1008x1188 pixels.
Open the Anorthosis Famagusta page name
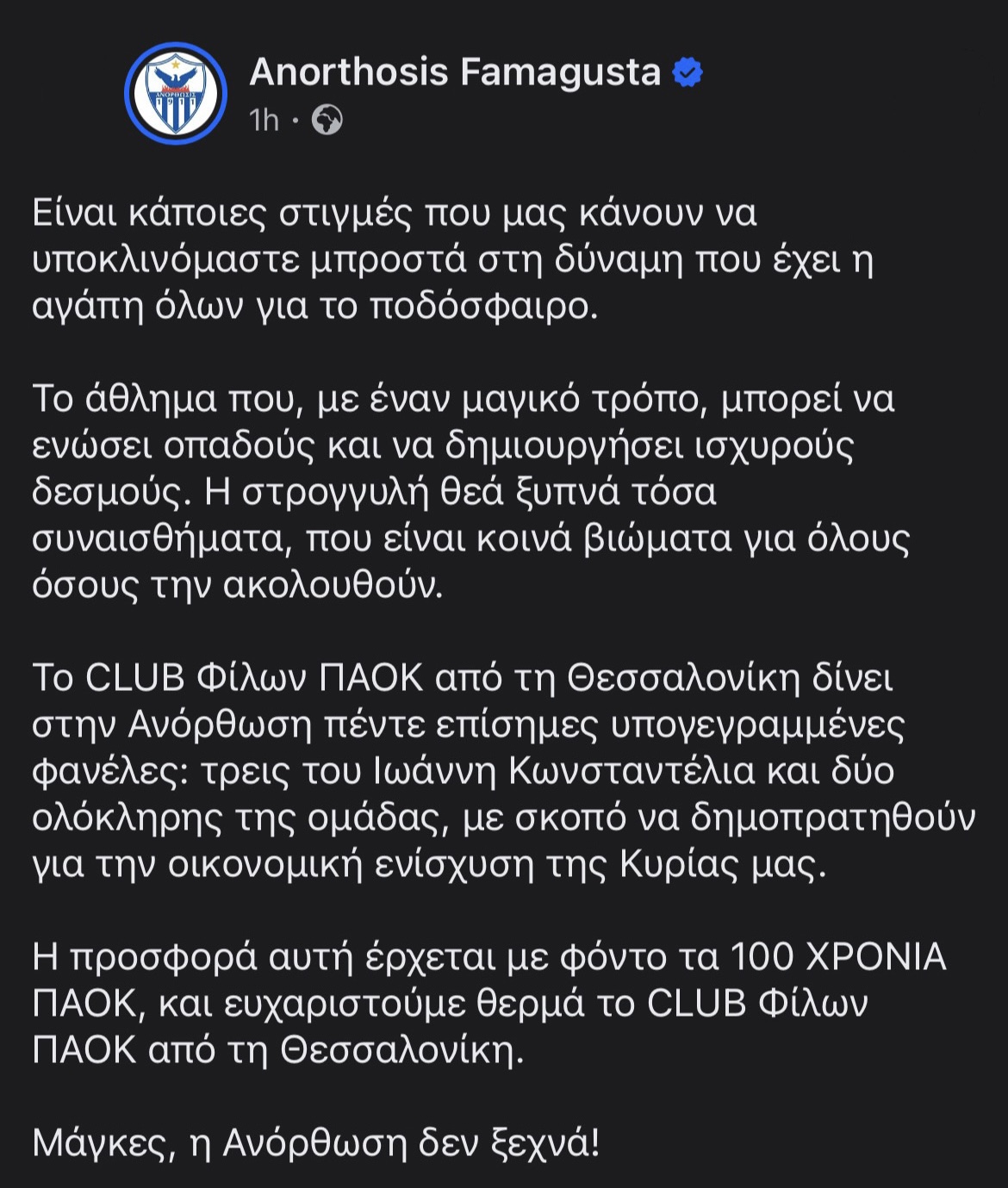(x=454, y=72)
